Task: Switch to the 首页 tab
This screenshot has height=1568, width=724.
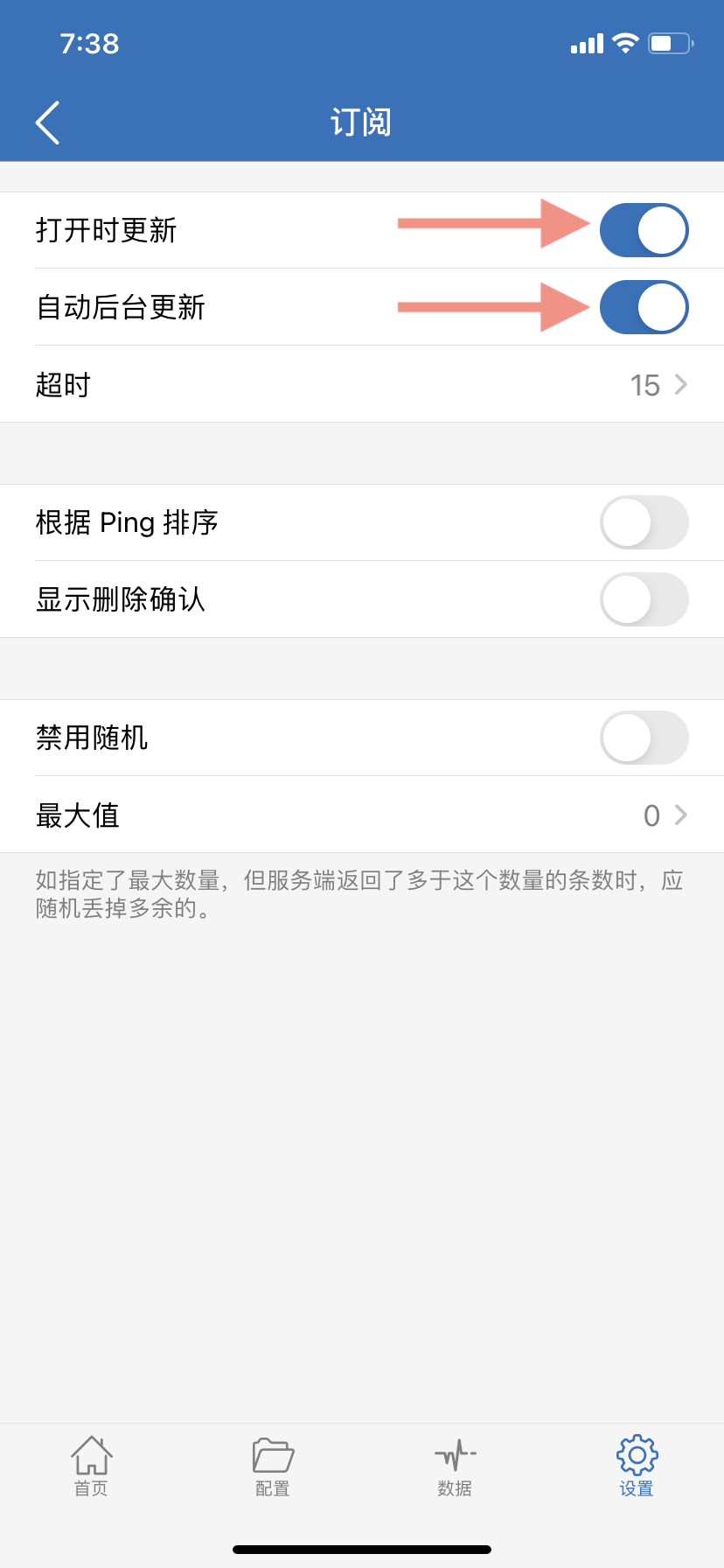Action: (x=91, y=1466)
